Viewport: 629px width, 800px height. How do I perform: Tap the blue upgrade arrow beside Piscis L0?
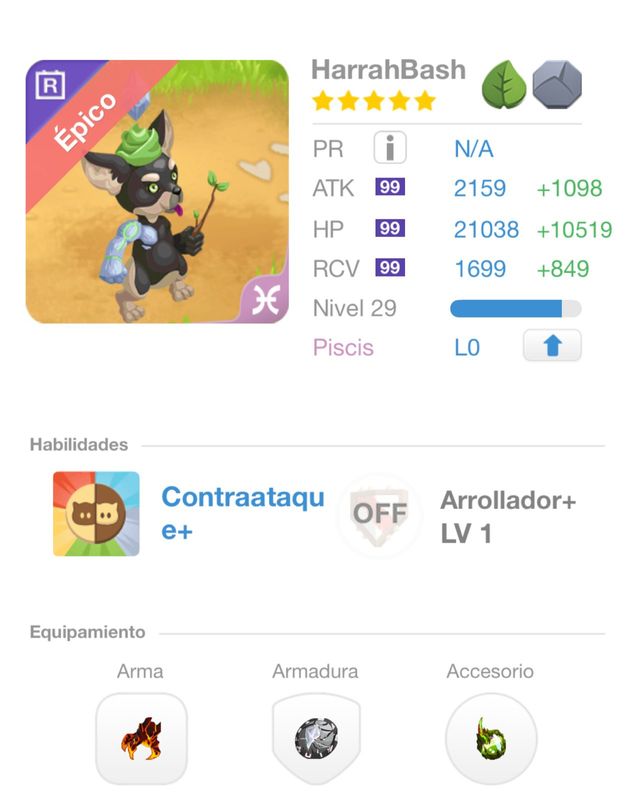pos(552,346)
